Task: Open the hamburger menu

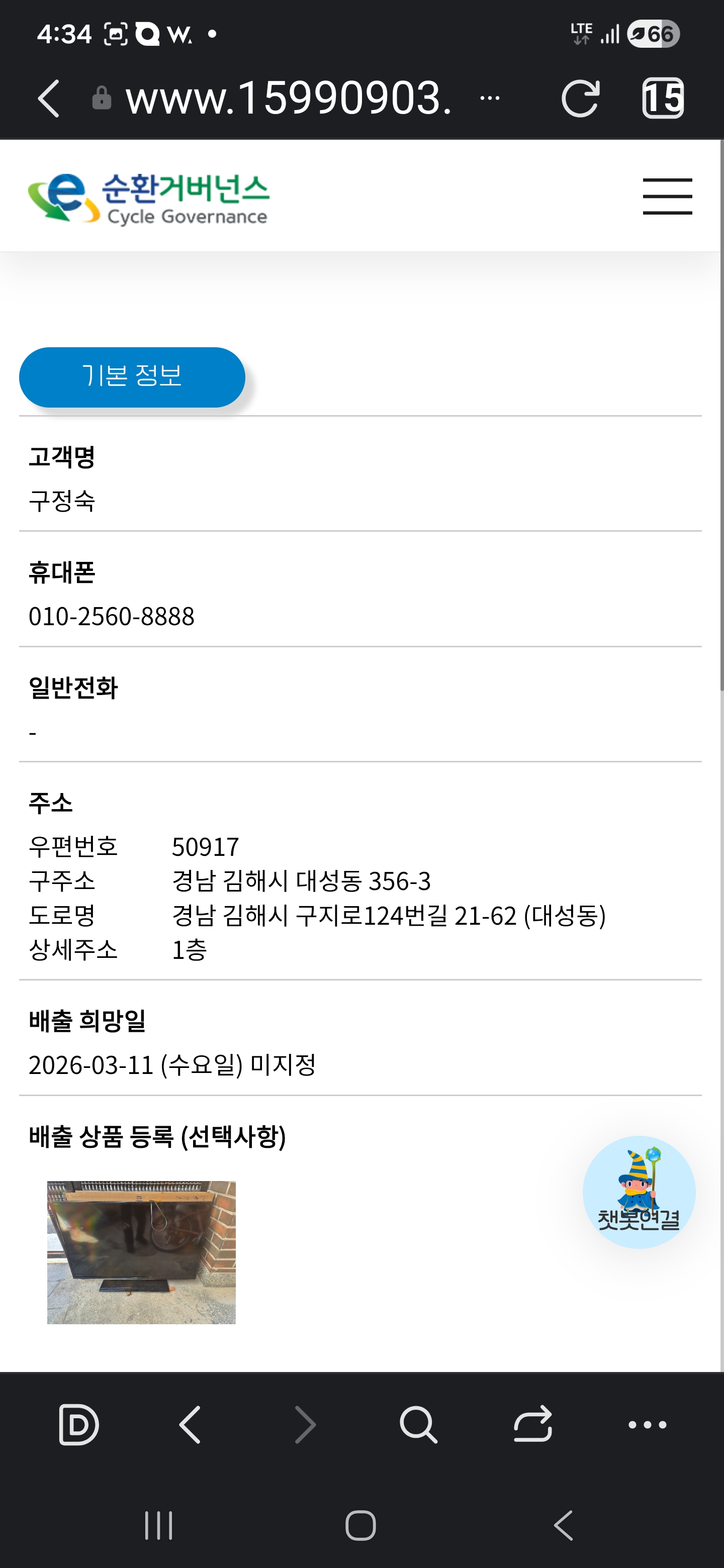Action: [667, 196]
